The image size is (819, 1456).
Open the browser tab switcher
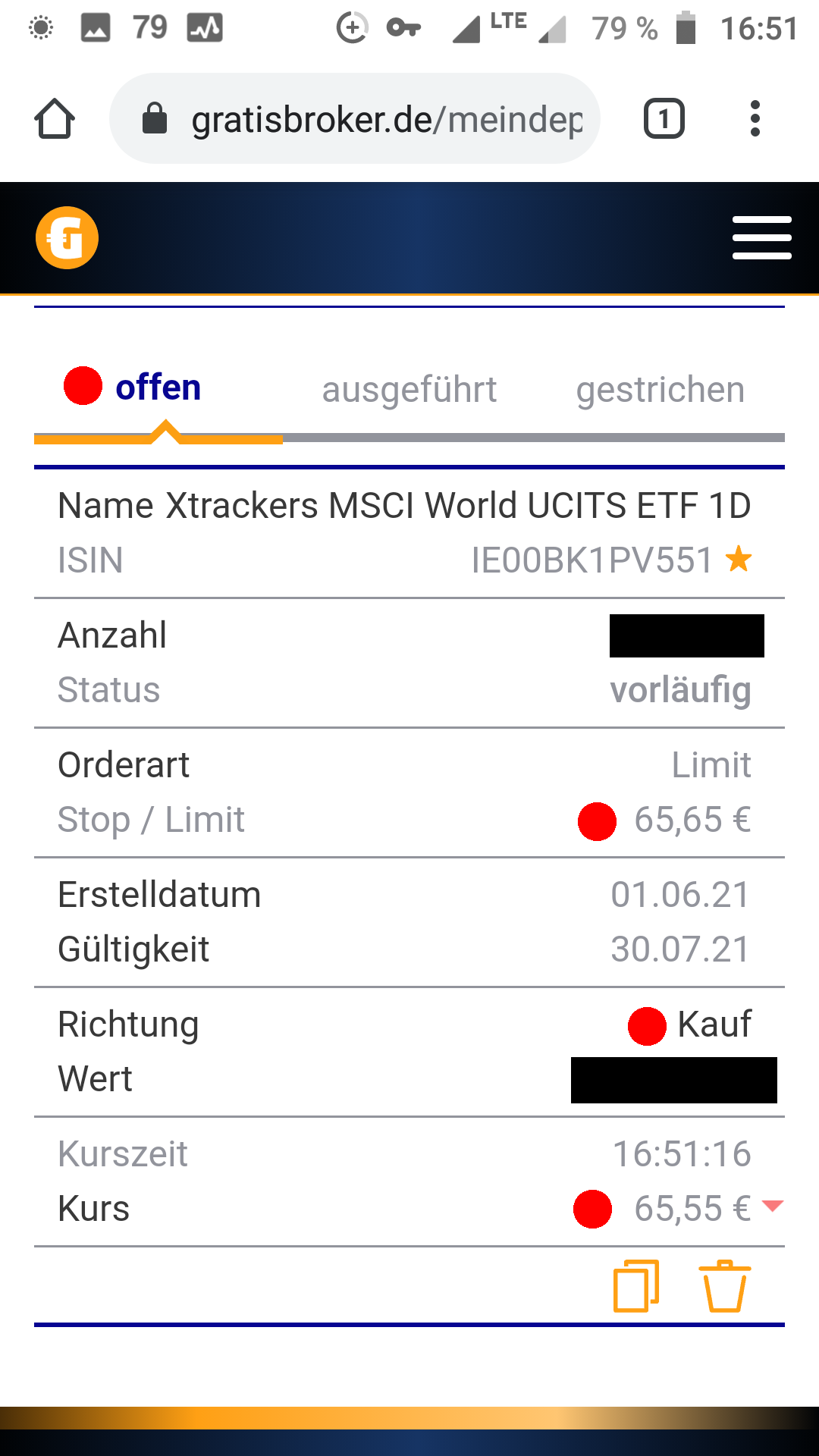(x=664, y=119)
